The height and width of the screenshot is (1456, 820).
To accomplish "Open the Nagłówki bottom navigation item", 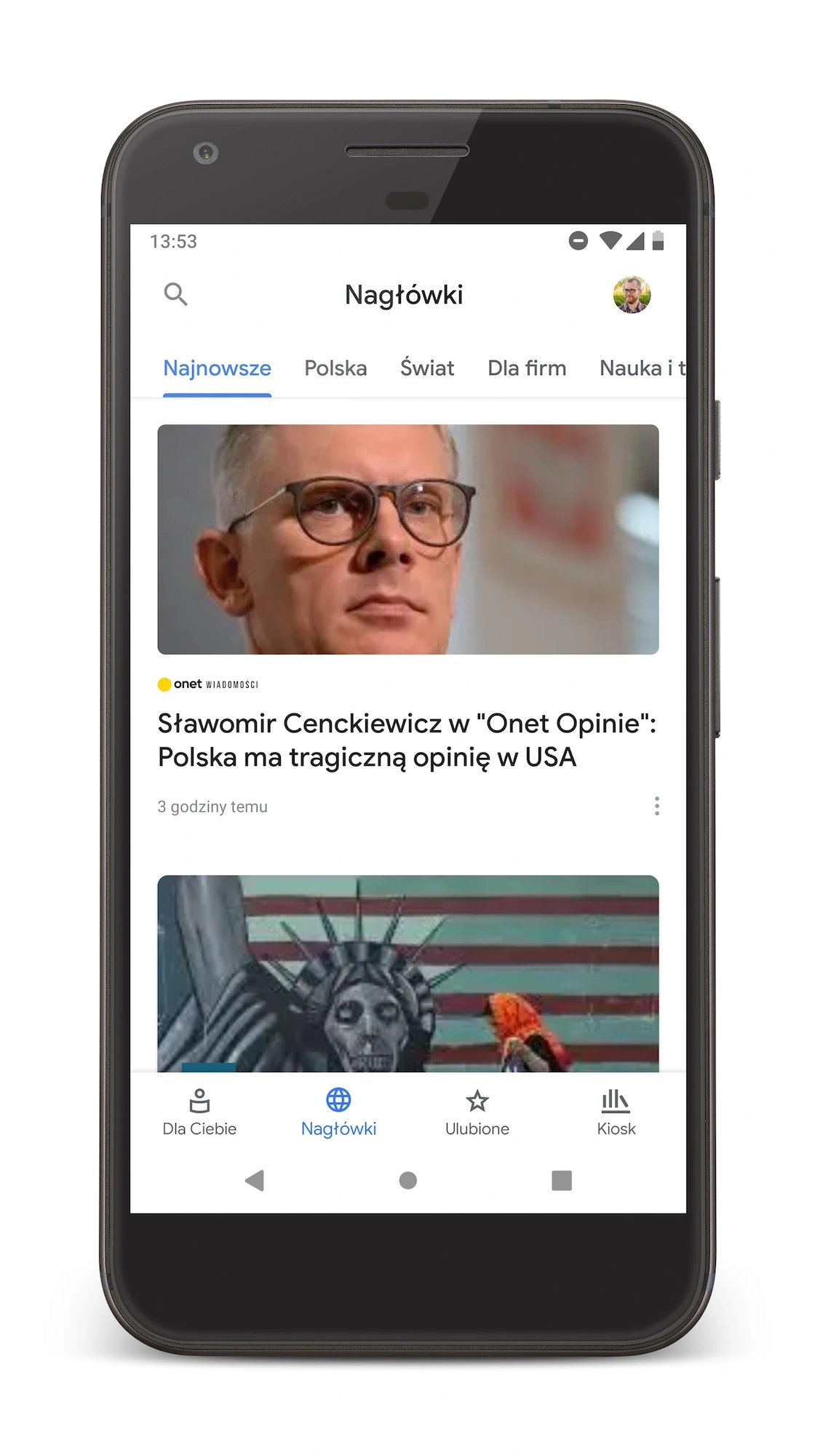I will (338, 1112).
